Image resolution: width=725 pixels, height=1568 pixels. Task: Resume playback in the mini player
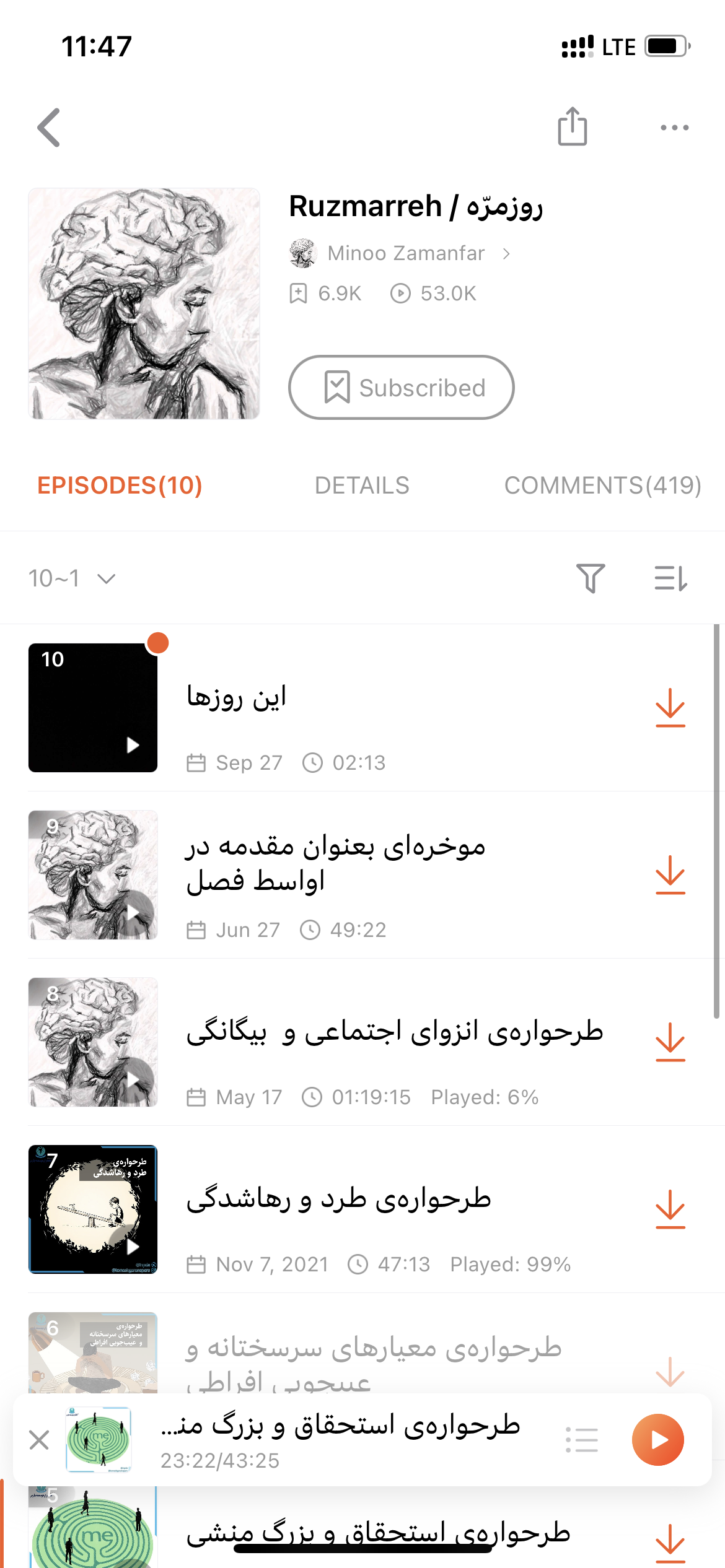point(657,1440)
